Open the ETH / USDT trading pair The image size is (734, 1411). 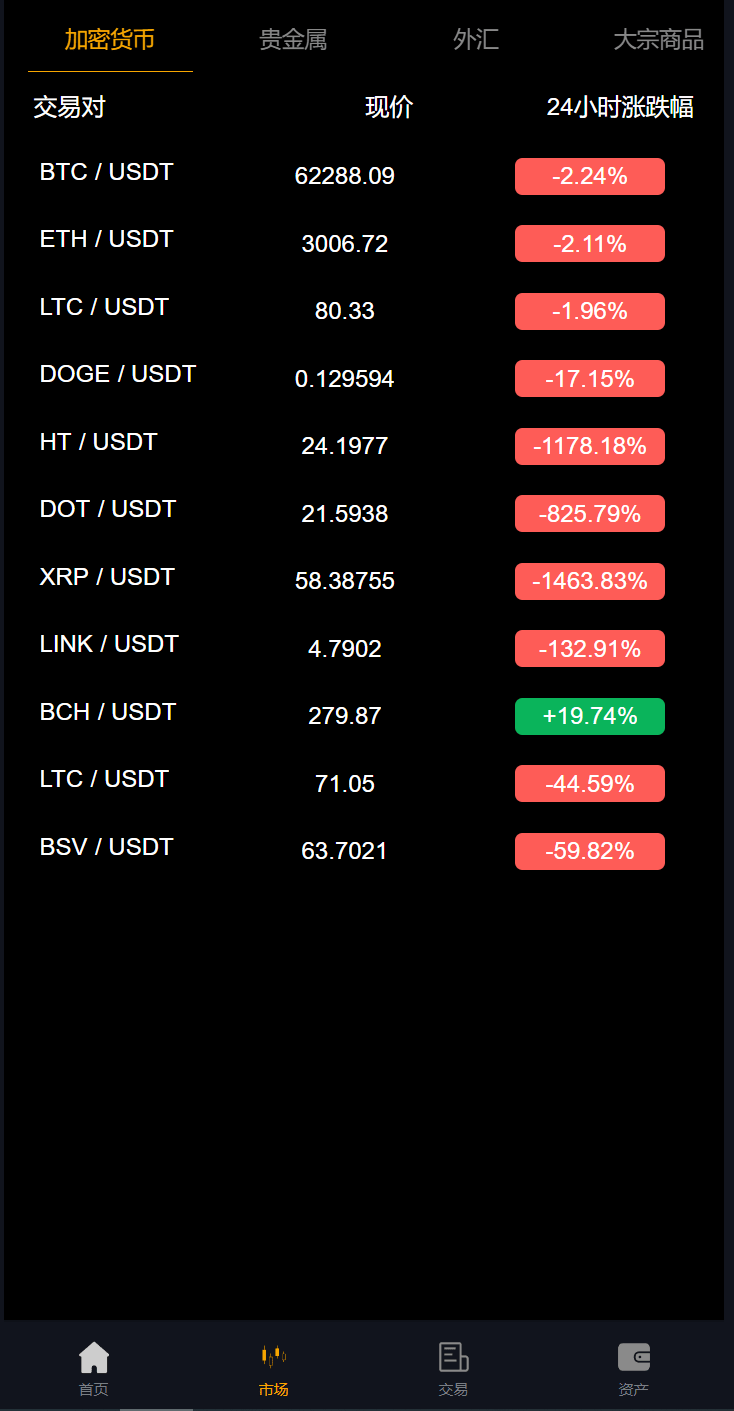click(107, 240)
